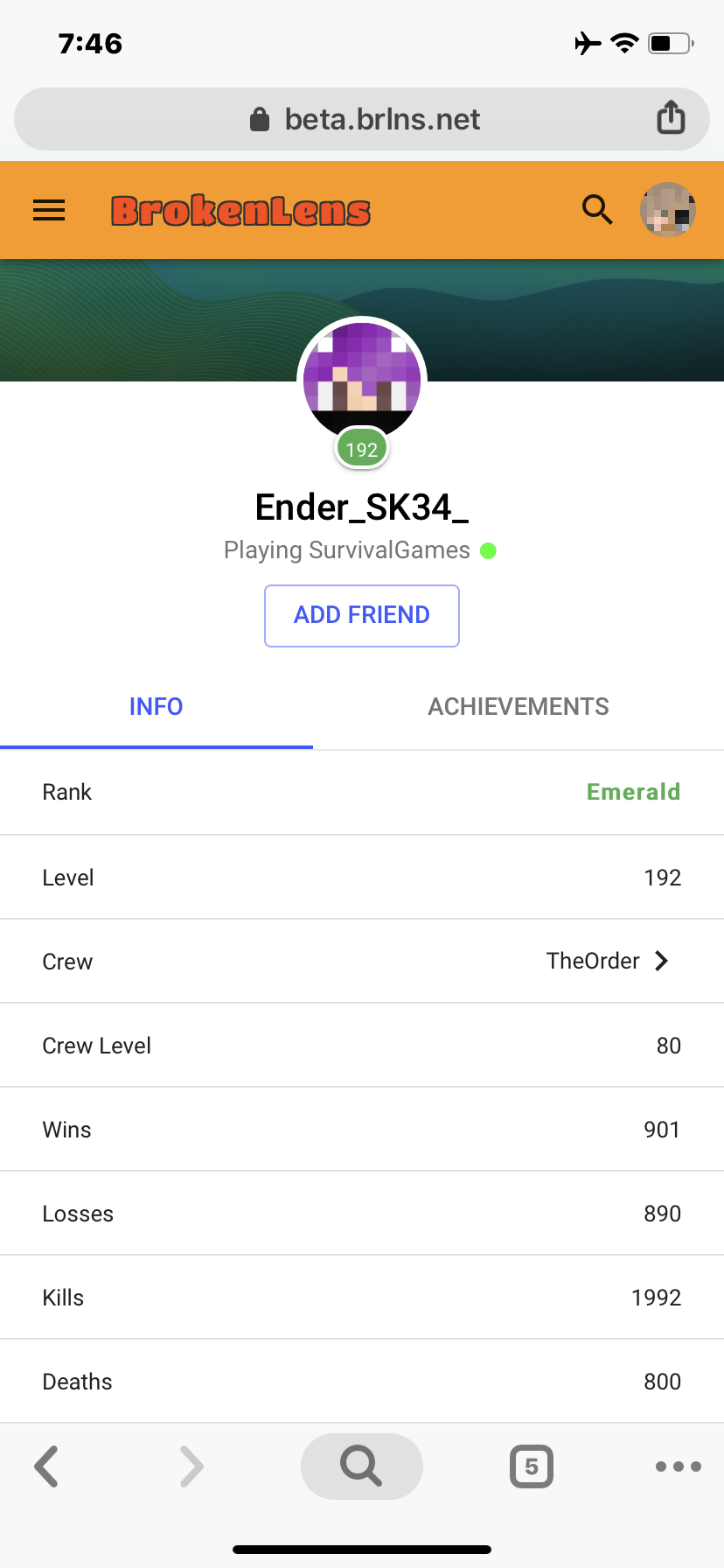Tap the BrokenLens logo
This screenshot has height=1568, width=724.
240,211
